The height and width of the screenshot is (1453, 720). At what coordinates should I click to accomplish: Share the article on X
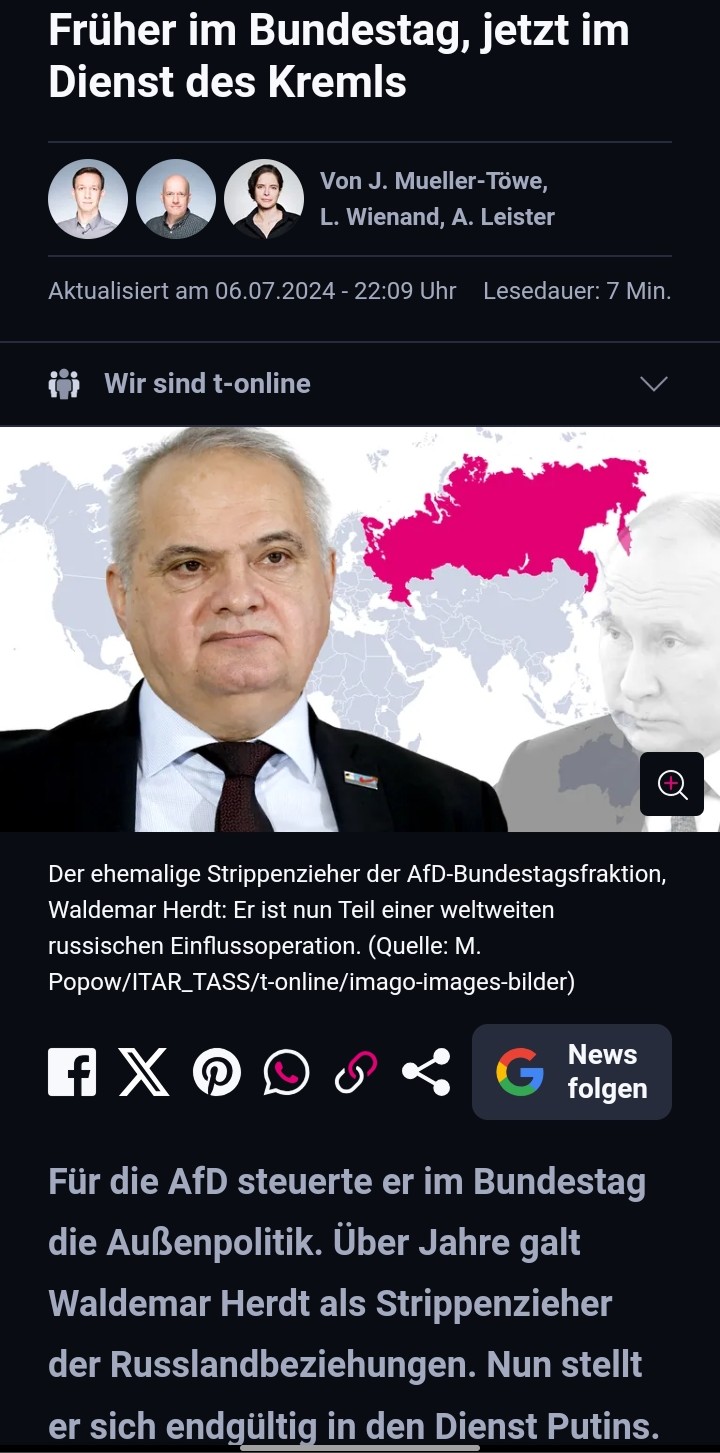[144, 1072]
